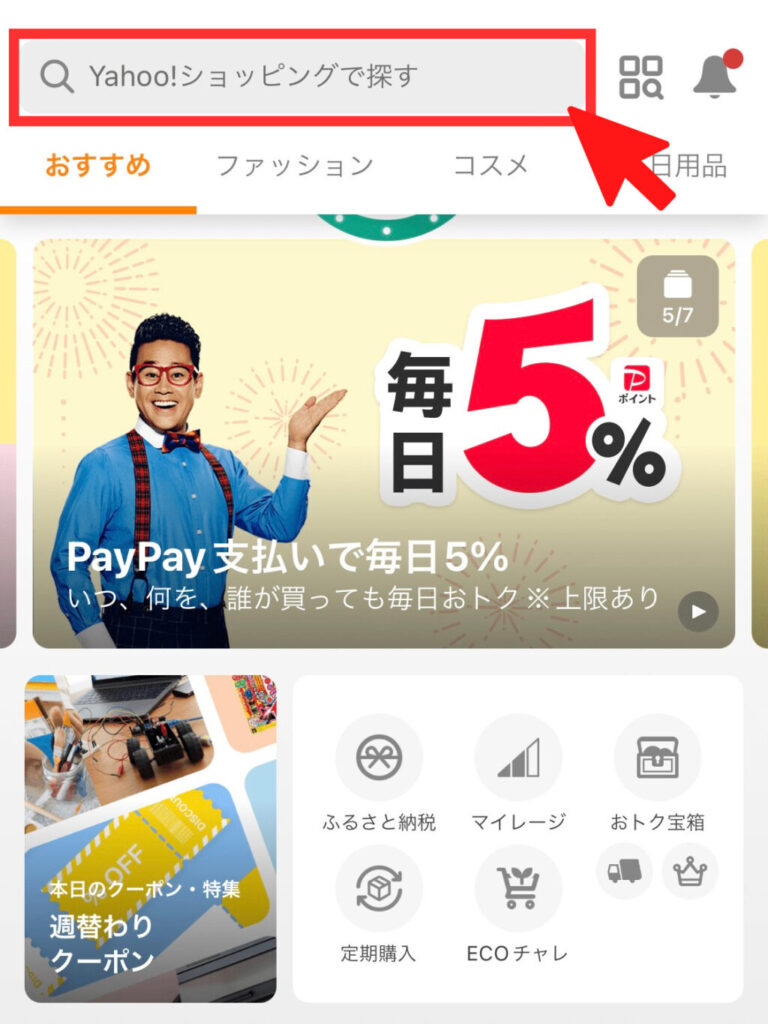Open the barcode scan search icon
Screen dimensions: 768x1024
tap(641, 77)
